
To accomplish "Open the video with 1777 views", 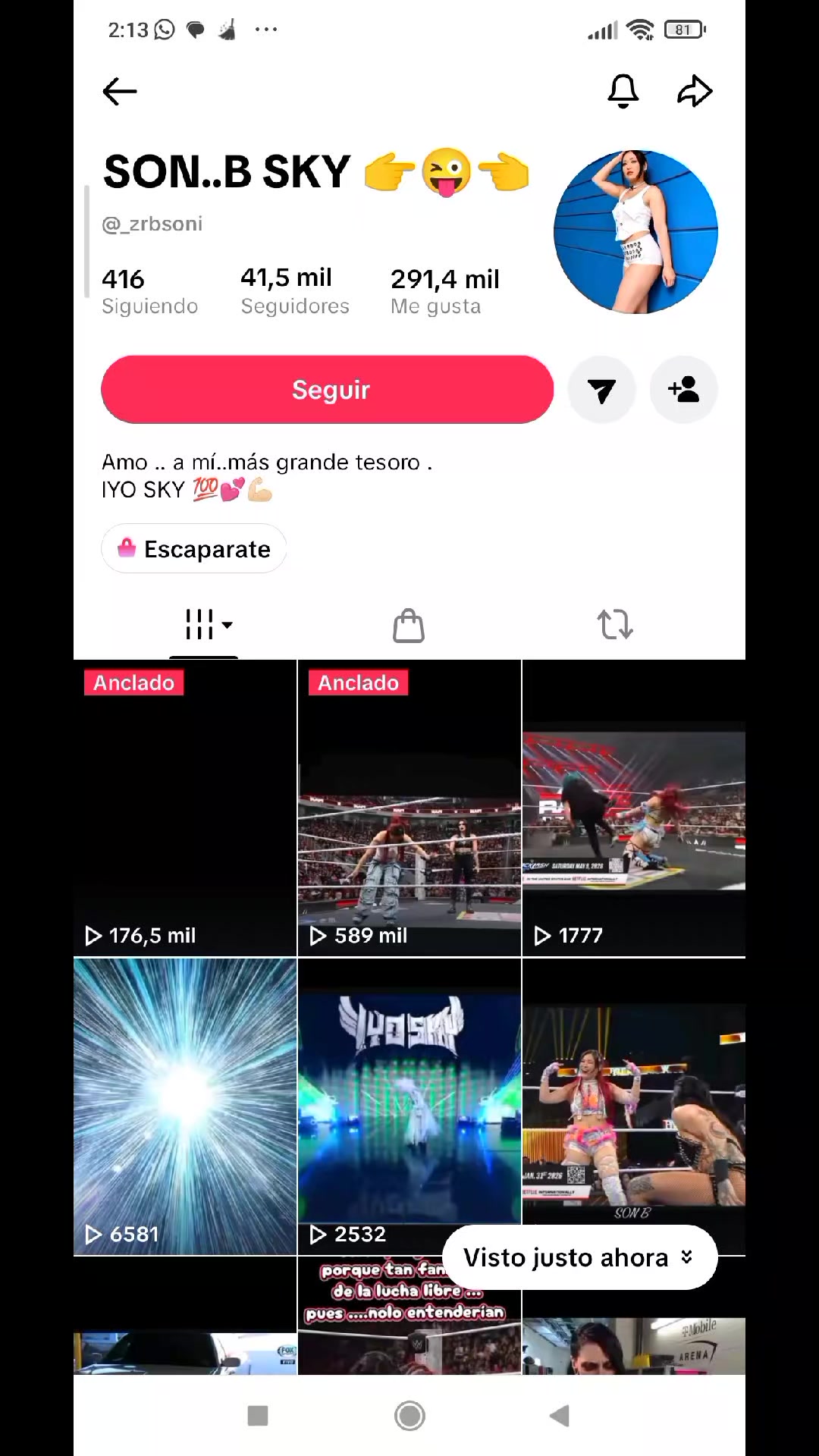I will coord(634,808).
